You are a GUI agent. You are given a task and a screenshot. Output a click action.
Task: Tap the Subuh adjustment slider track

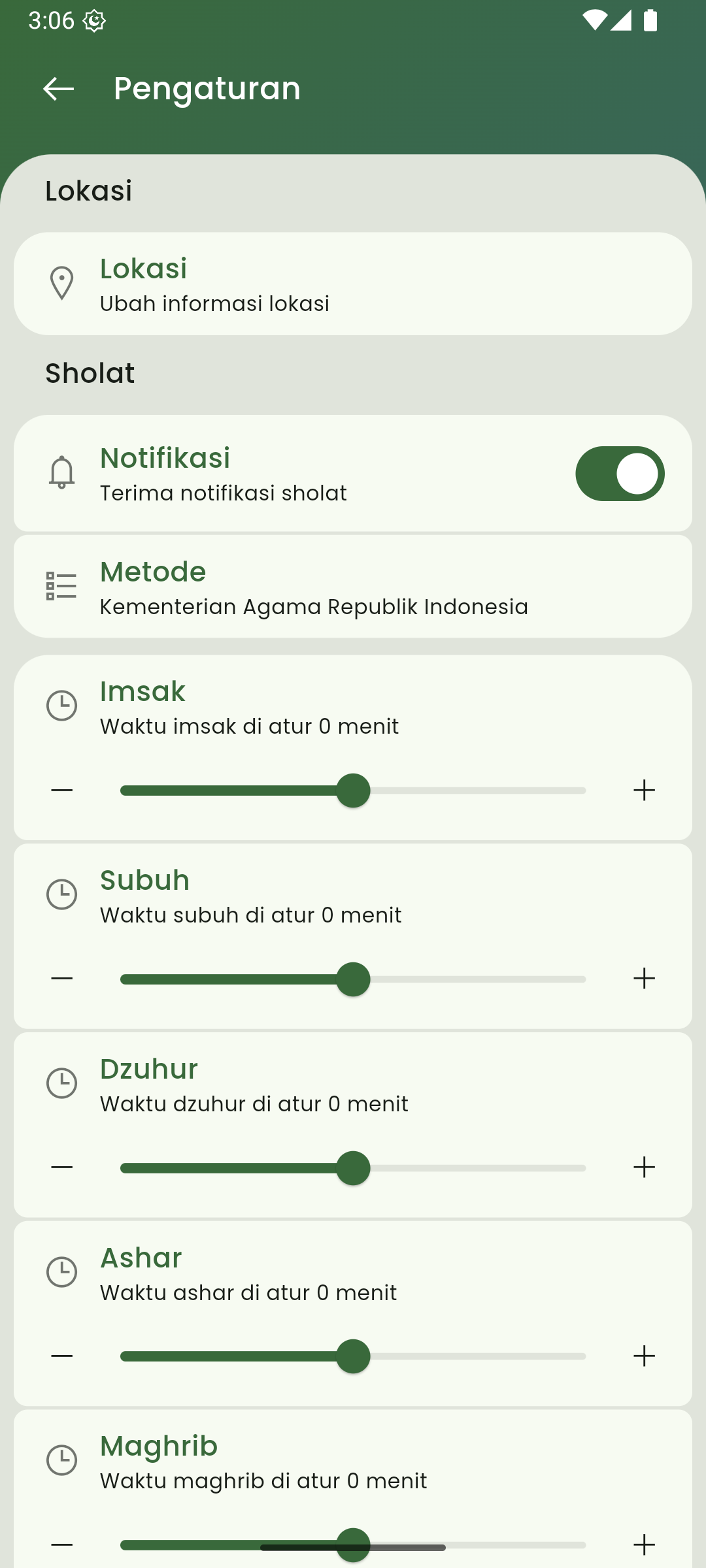(353, 979)
